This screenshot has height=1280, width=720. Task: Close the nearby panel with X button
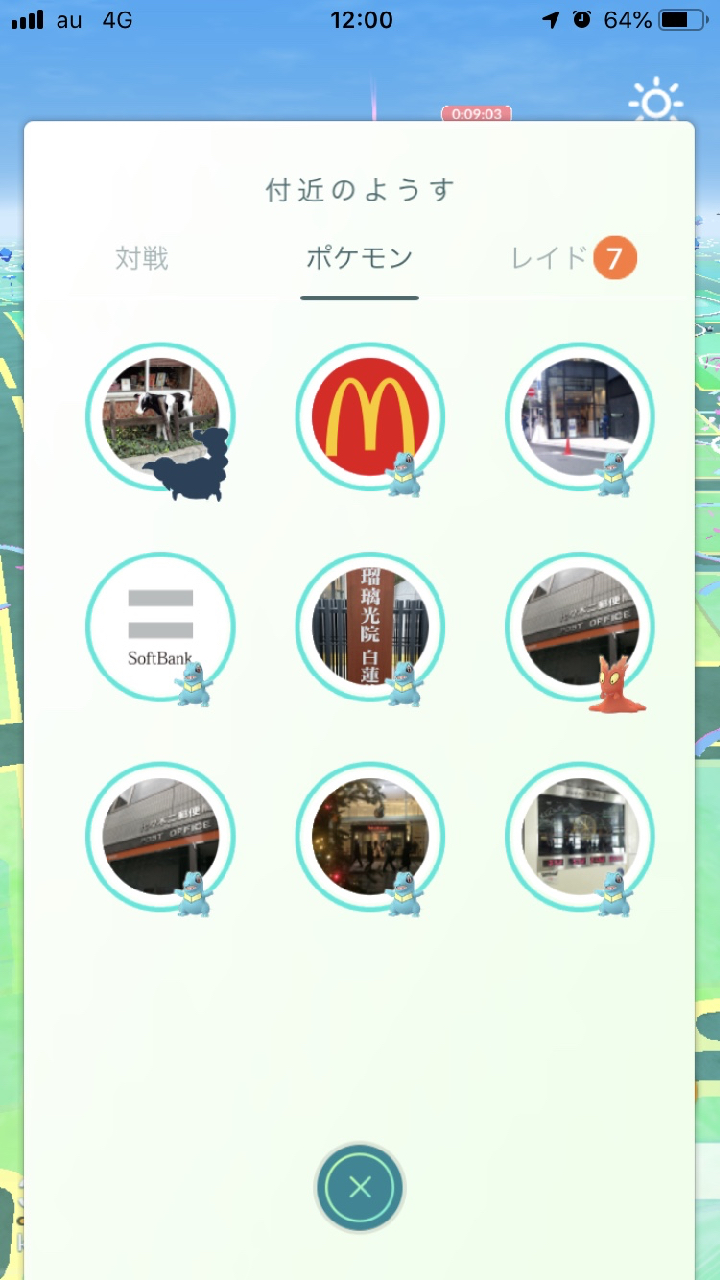pos(360,1187)
